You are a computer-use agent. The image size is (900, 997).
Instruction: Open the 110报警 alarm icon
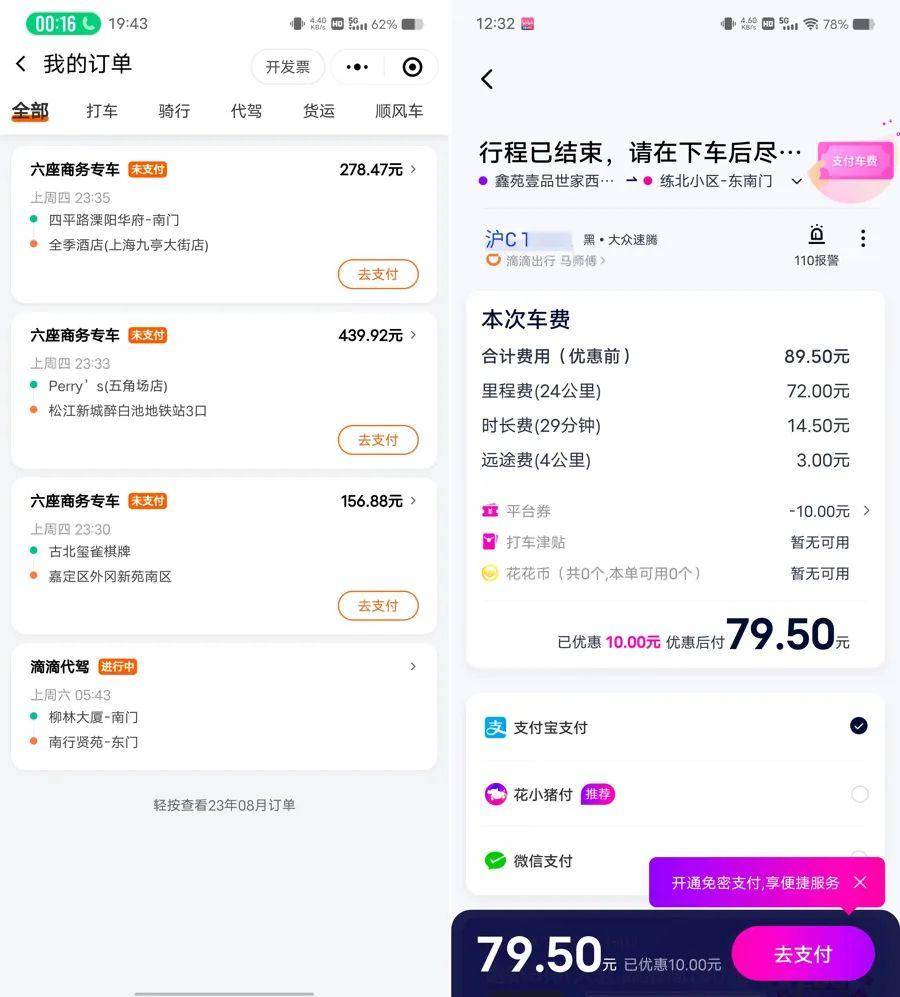[x=816, y=237]
